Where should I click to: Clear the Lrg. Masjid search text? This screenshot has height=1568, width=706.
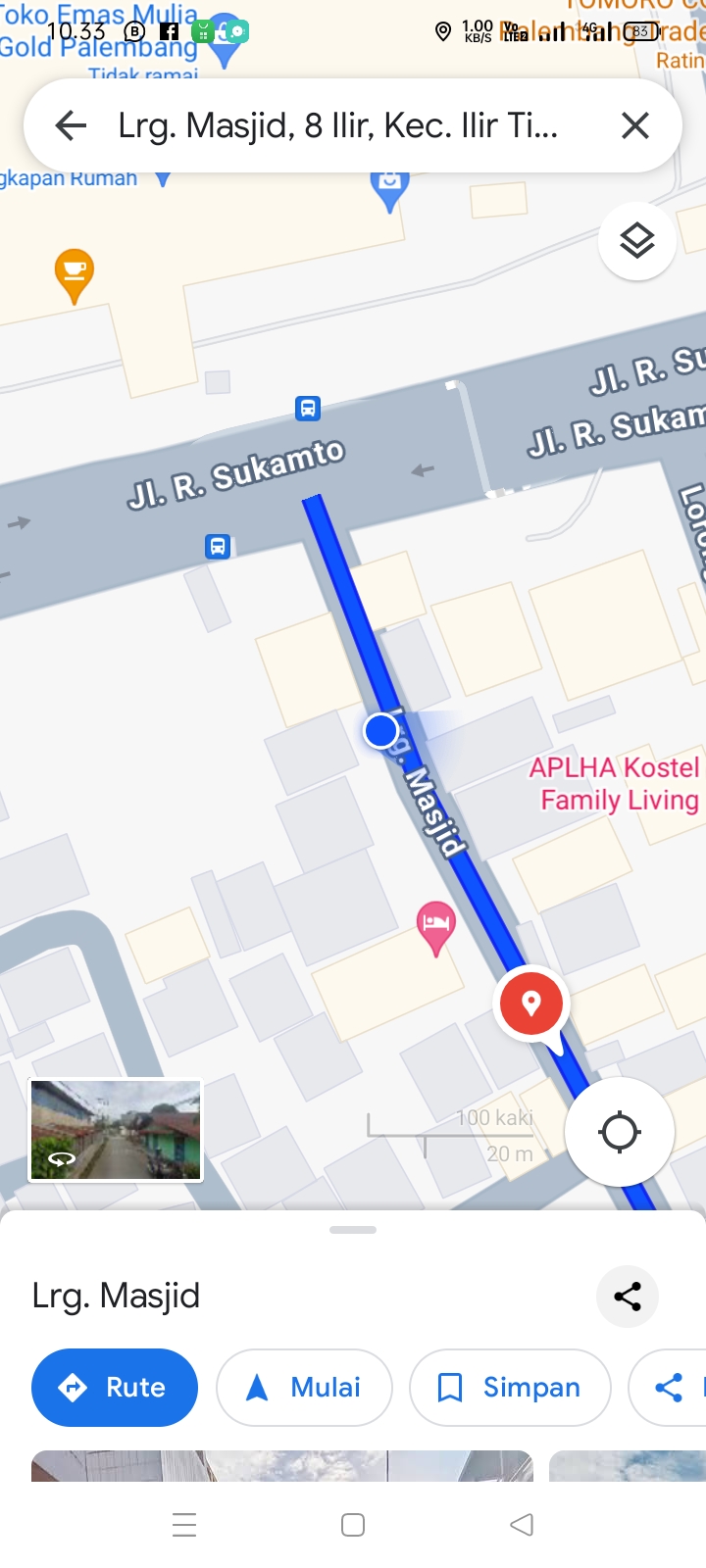point(635,125)
